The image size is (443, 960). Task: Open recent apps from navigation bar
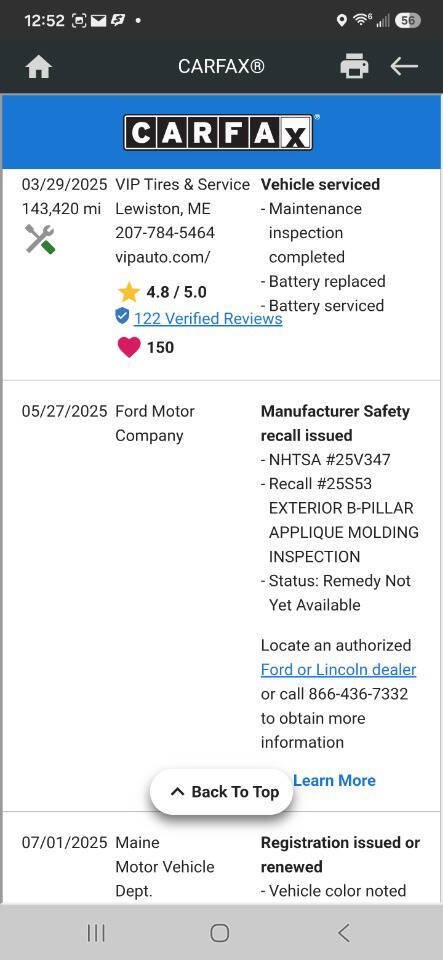point(96,933)
